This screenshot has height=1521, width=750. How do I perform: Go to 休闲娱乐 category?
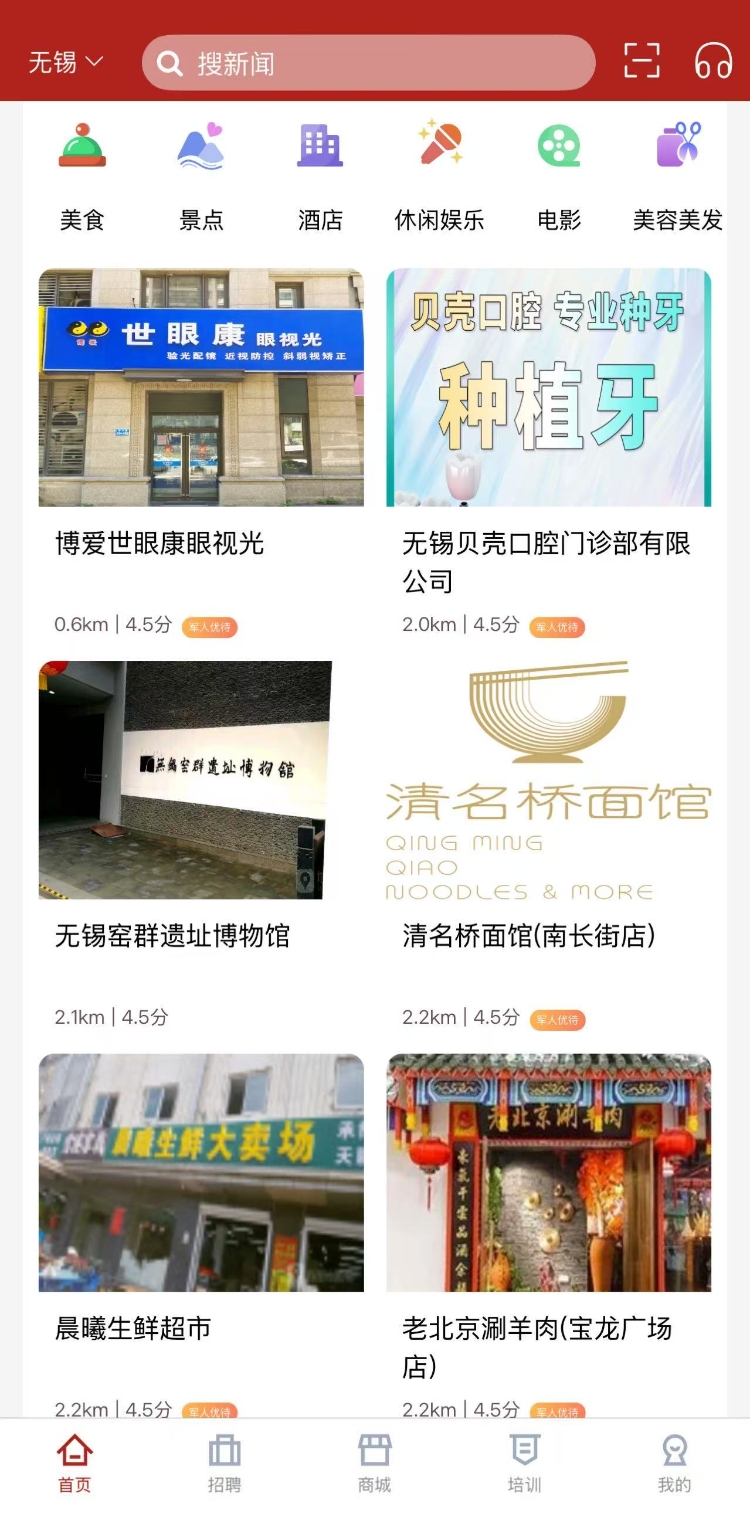[x=439, y=176]
